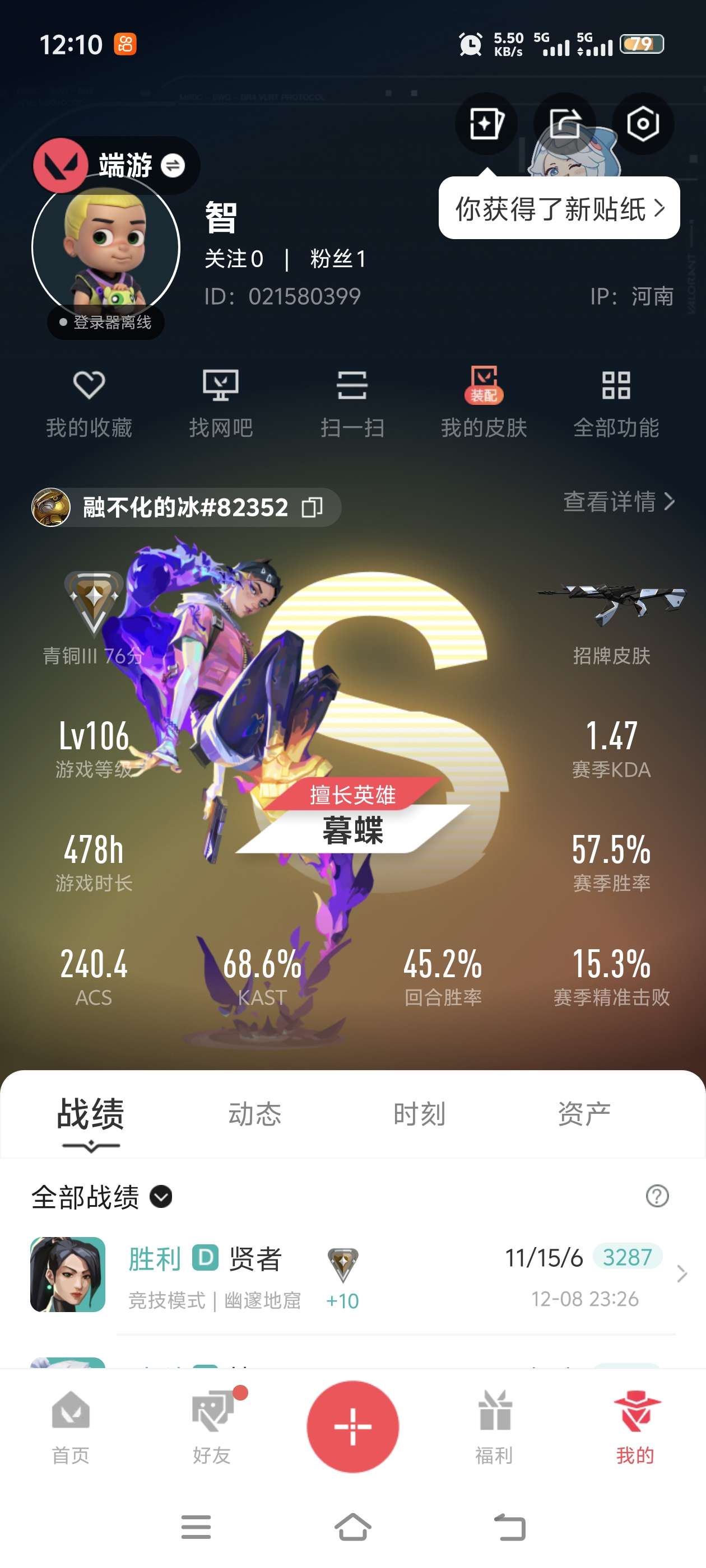
Task: Open help icon beside 全部战绩
Action: click(x=657, y=1196)
